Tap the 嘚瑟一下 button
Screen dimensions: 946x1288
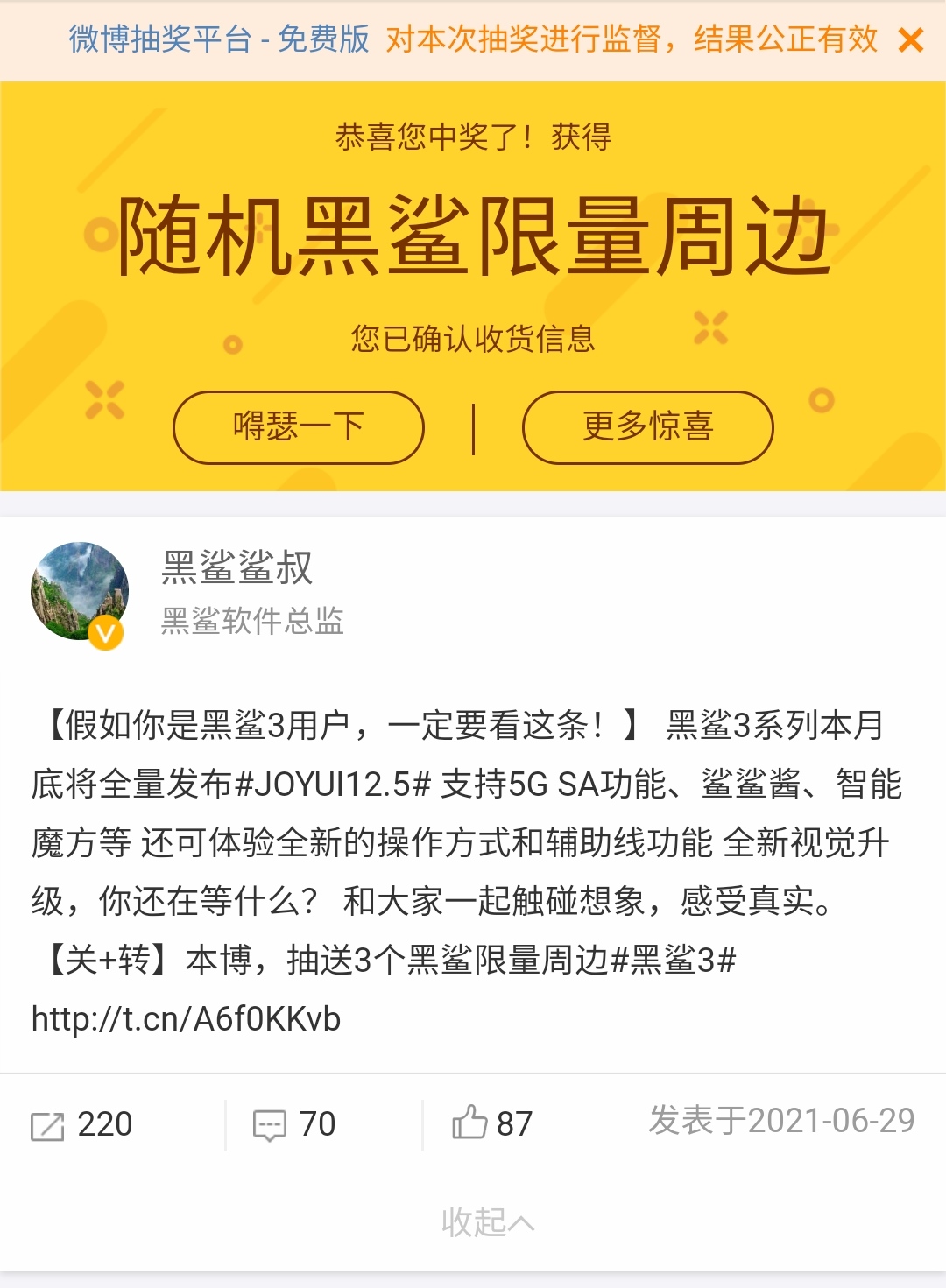click(299, 427)
